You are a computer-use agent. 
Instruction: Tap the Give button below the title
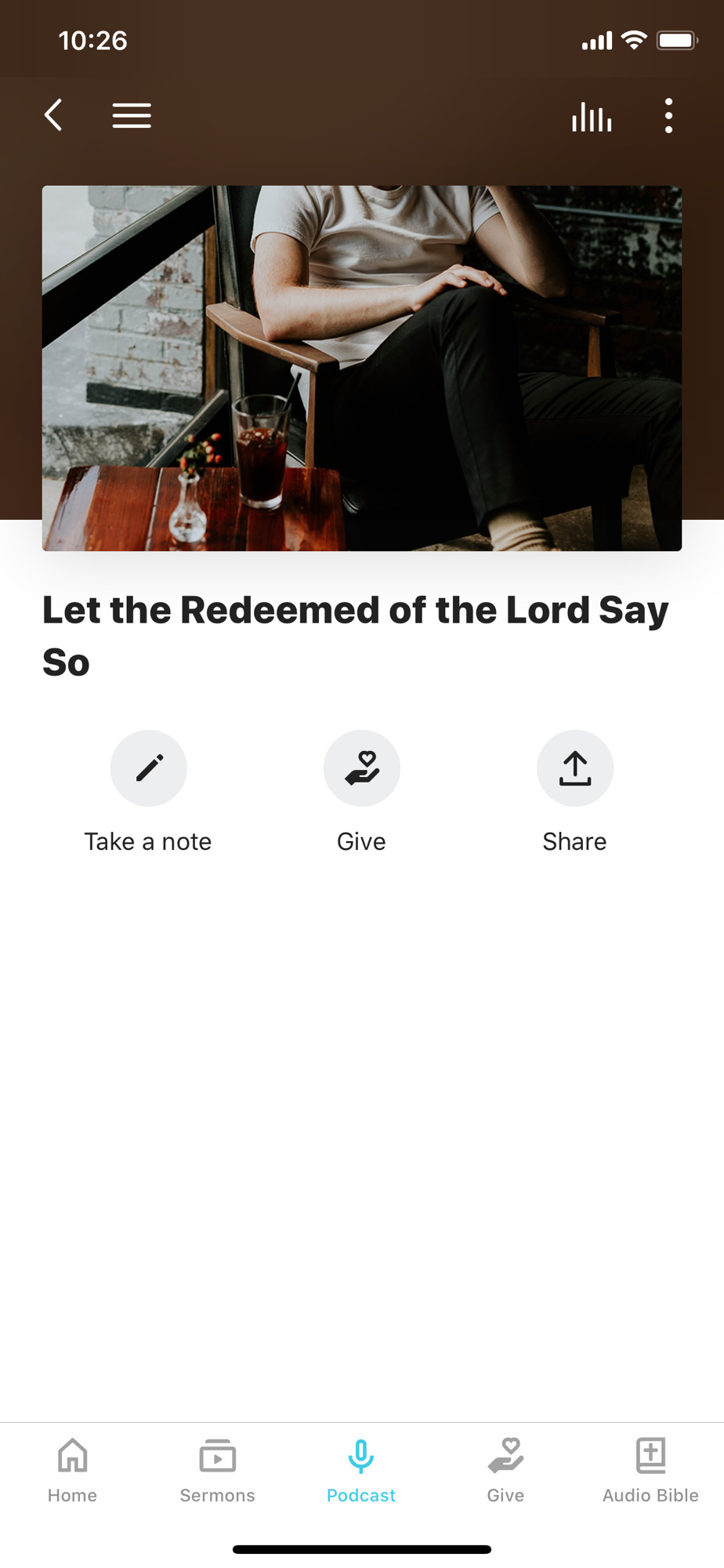click(x=362, y=768)
